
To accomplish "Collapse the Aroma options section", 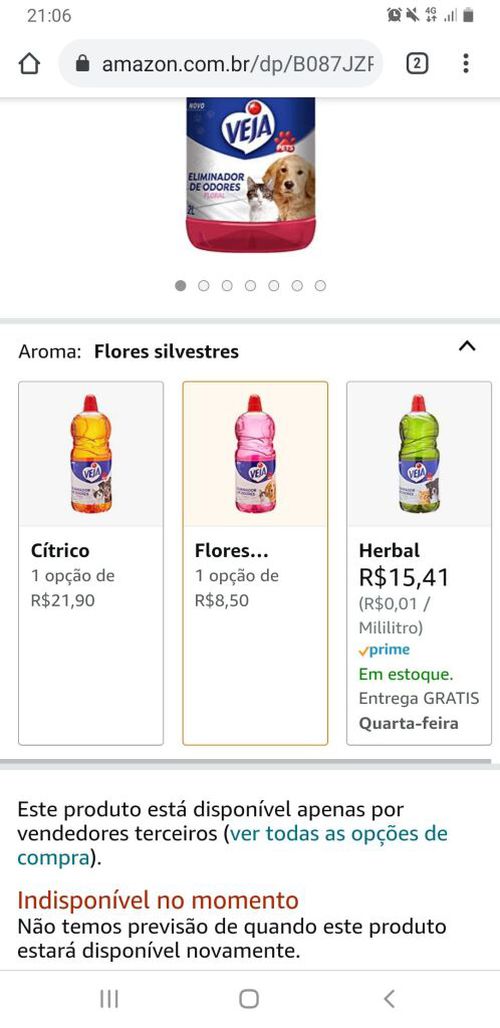I will click(x=467, y=346).
